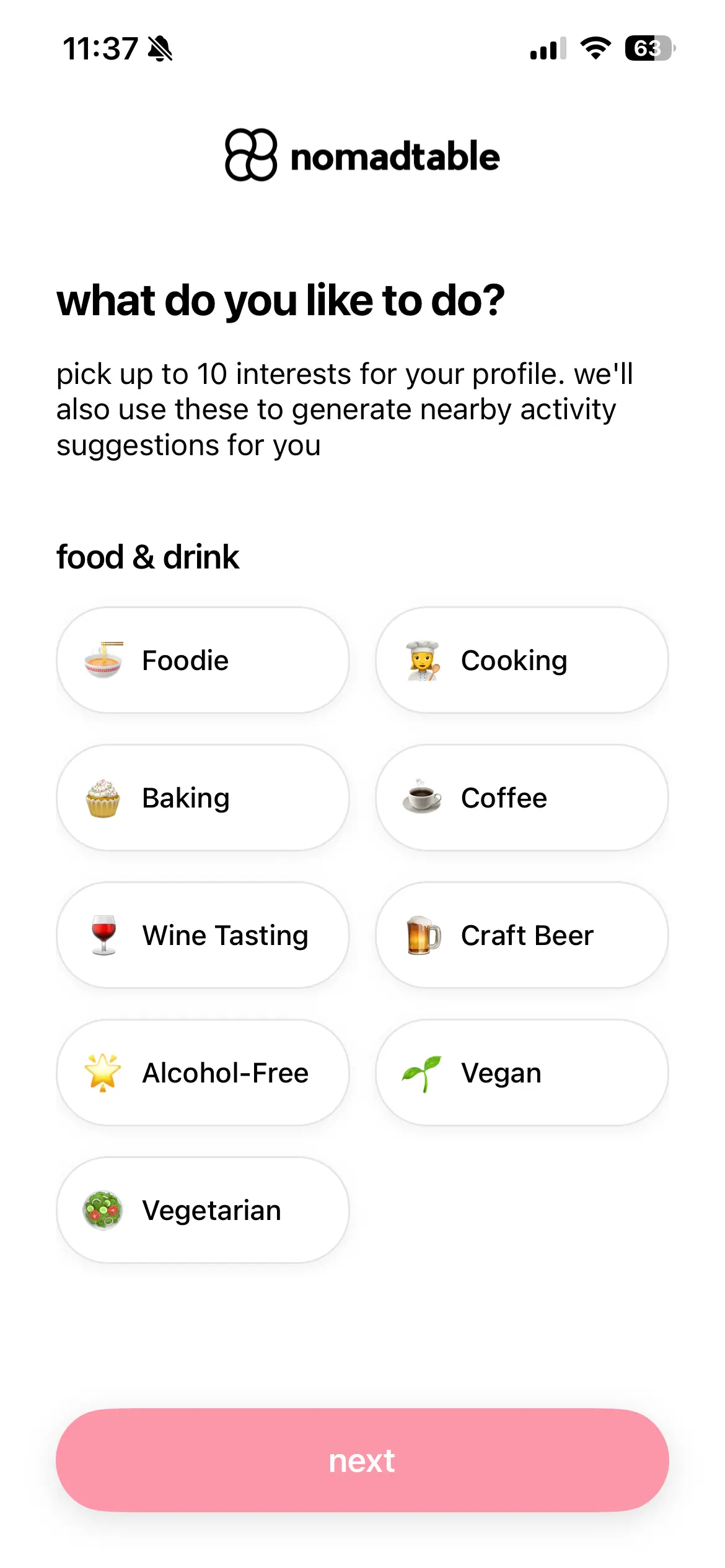The image size is (725, 1568).
Task: Tap the food & drink section heading
Action: coord(147,556)
